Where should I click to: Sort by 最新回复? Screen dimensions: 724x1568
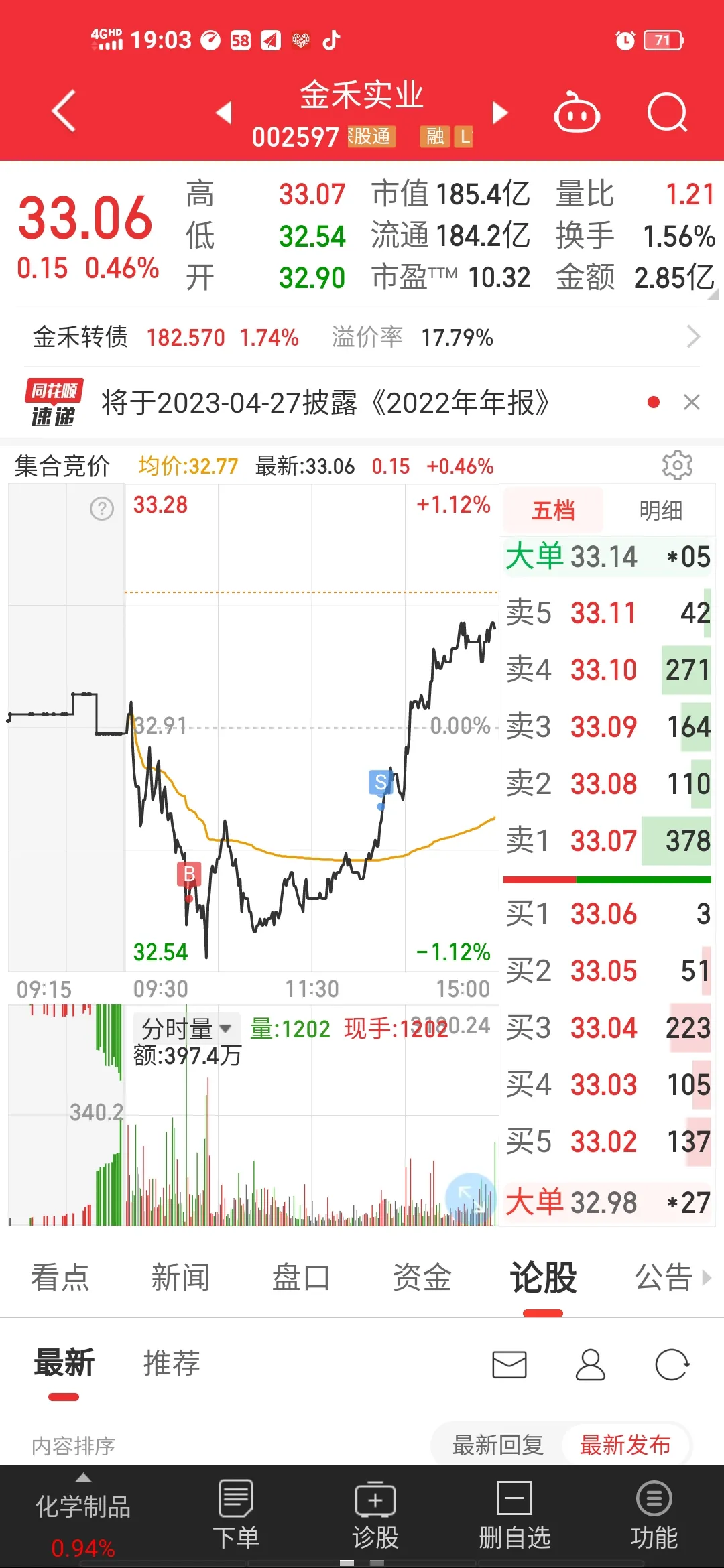[x=497, y=1445]
